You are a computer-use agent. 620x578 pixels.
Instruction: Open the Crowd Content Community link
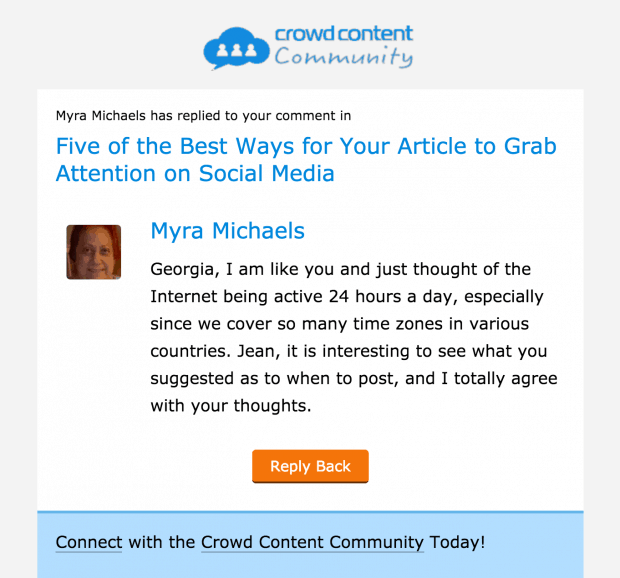[312, 543]
